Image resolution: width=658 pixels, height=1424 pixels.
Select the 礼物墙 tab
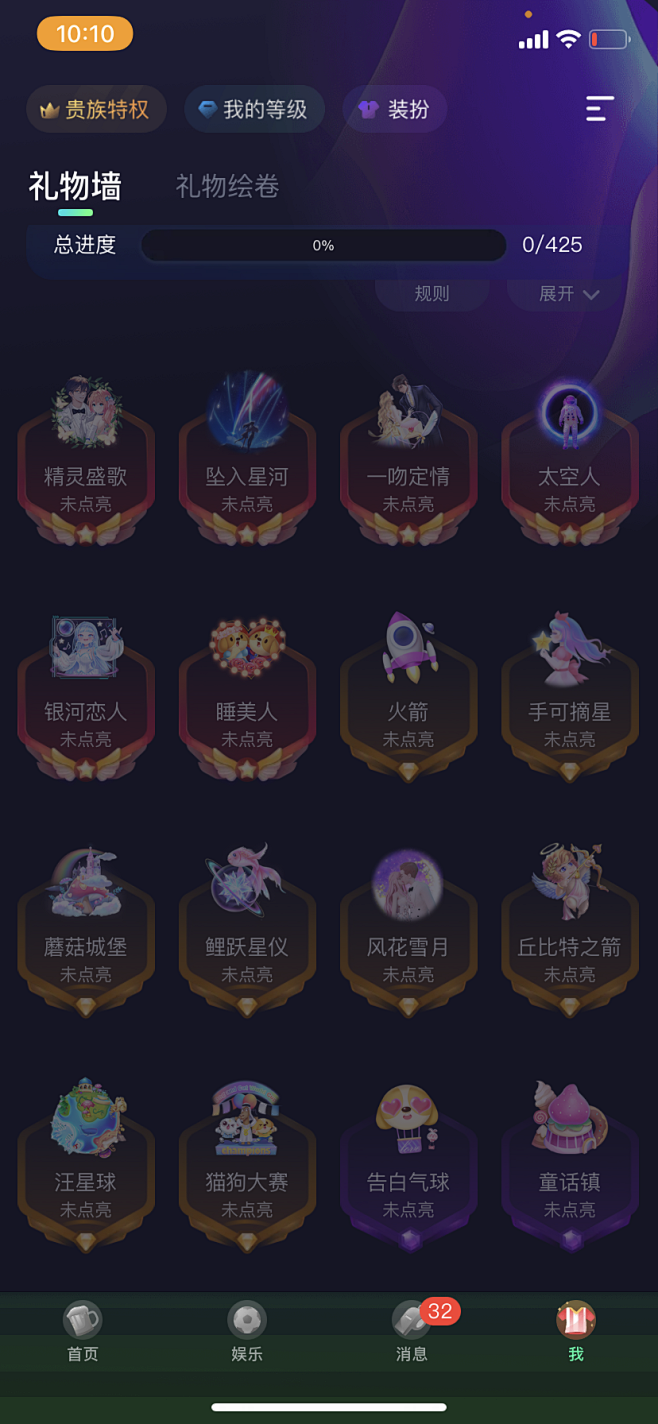(75, 186)
